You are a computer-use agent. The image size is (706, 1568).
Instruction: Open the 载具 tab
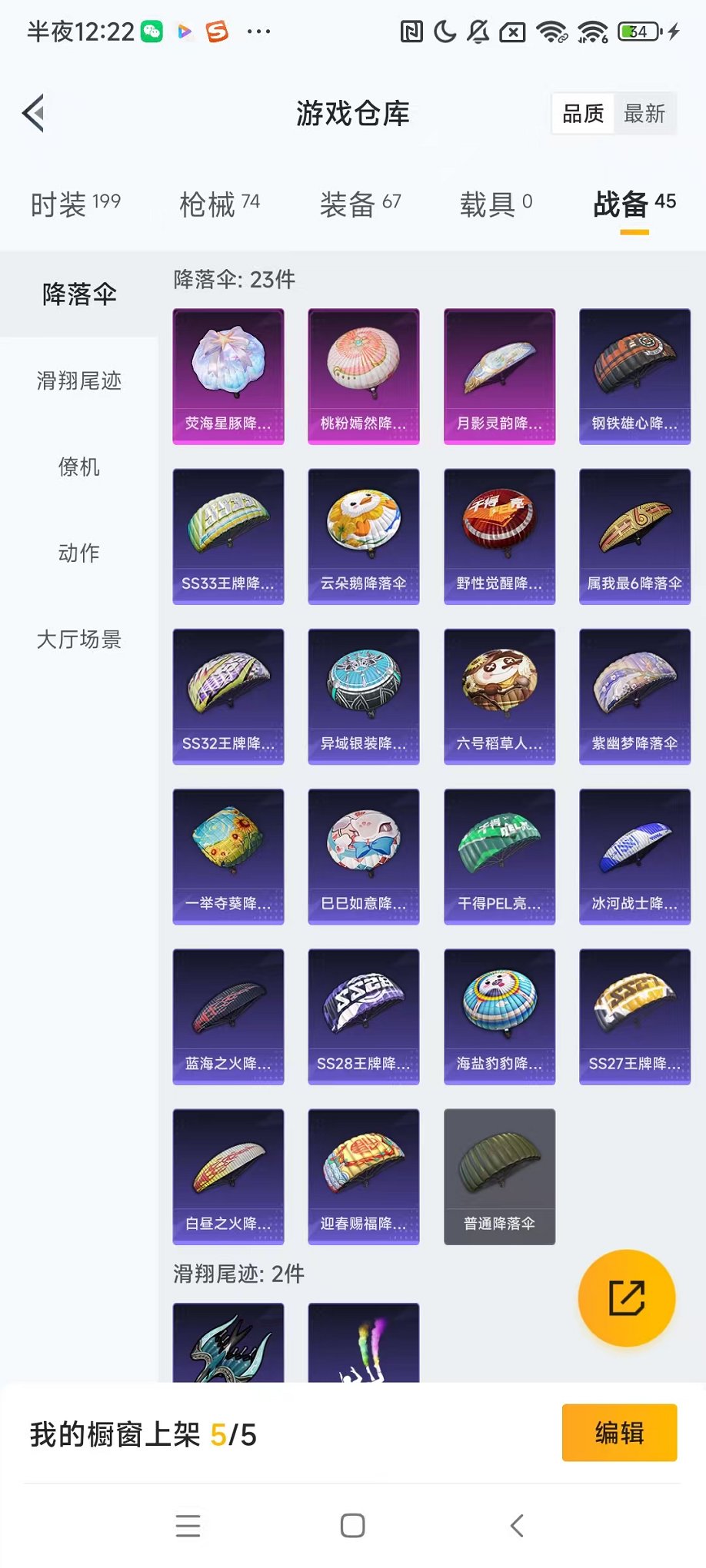[496, 204]
